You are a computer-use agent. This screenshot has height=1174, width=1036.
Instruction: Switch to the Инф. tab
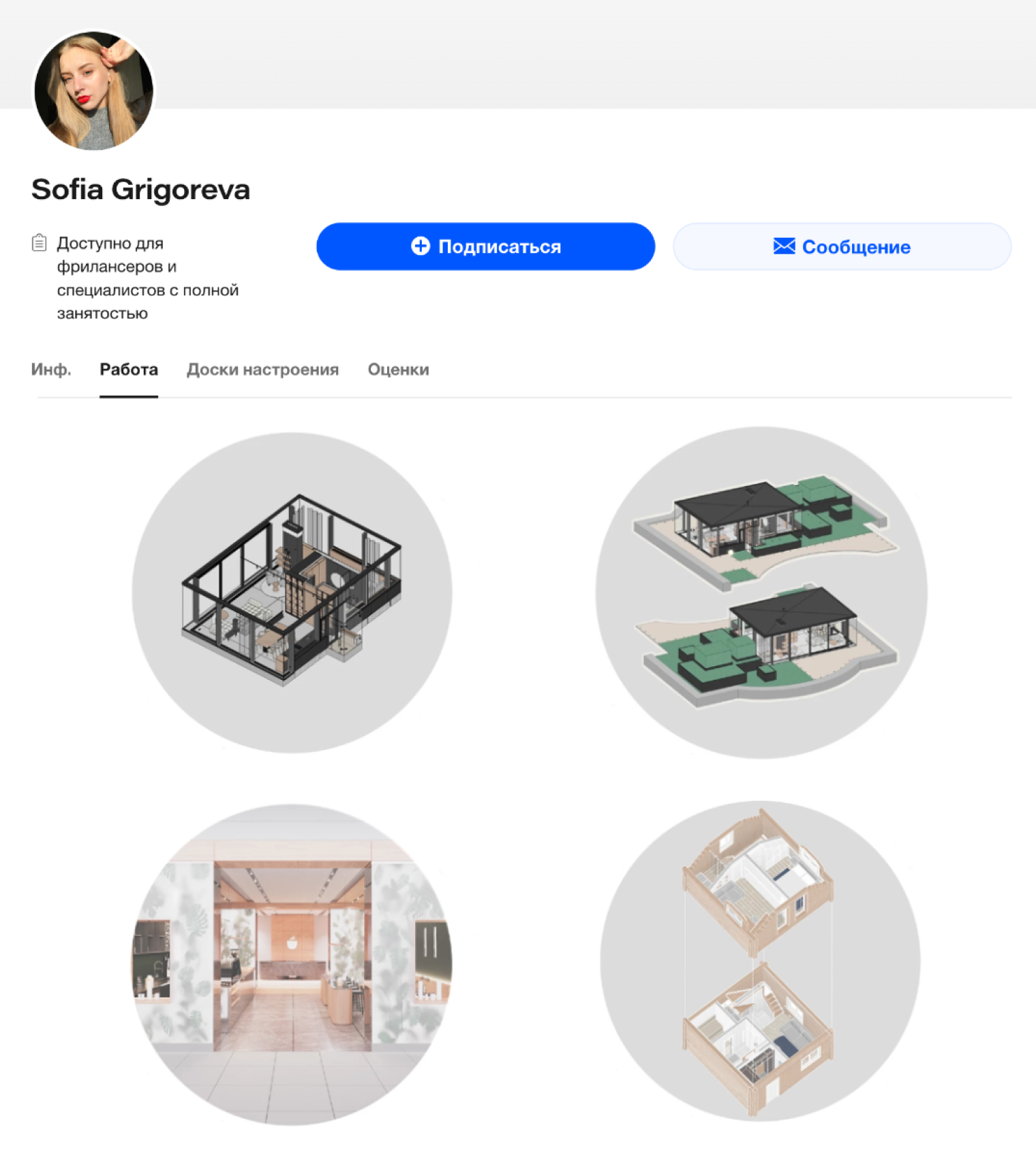click(x=51, y=370)
